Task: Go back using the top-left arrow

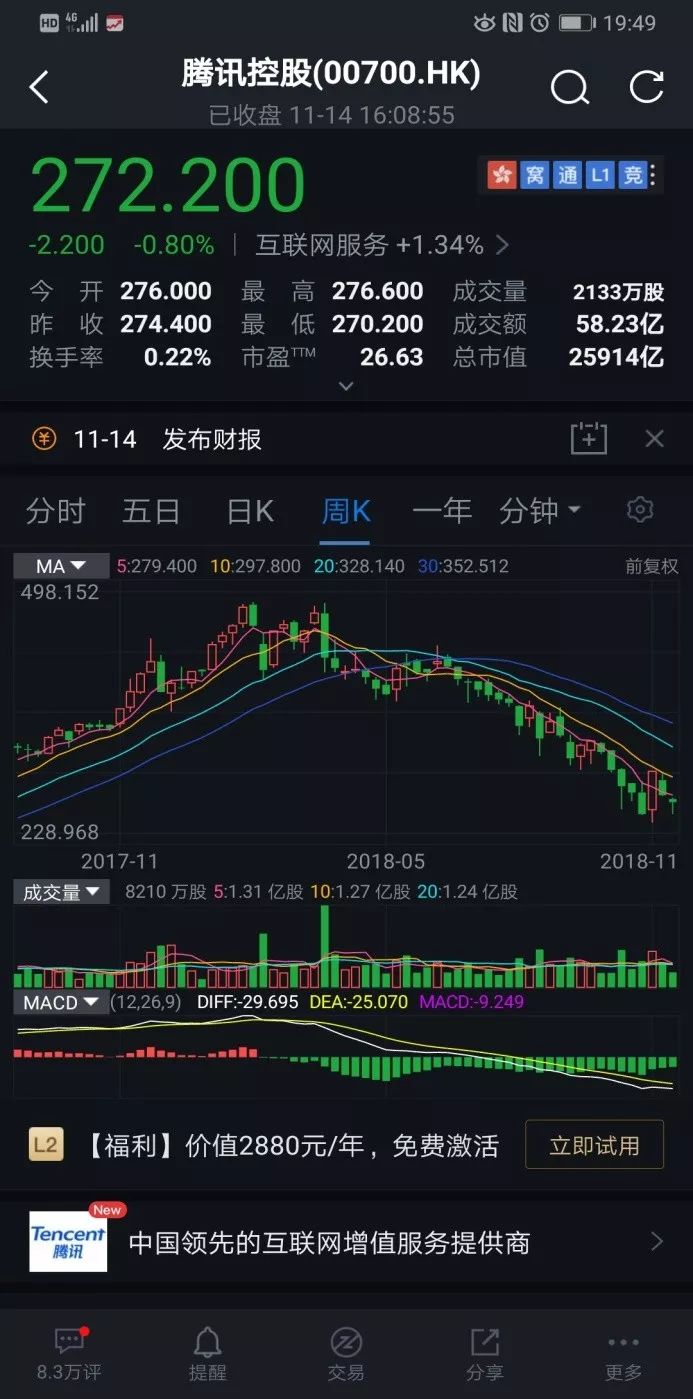Action: [39, 88]
